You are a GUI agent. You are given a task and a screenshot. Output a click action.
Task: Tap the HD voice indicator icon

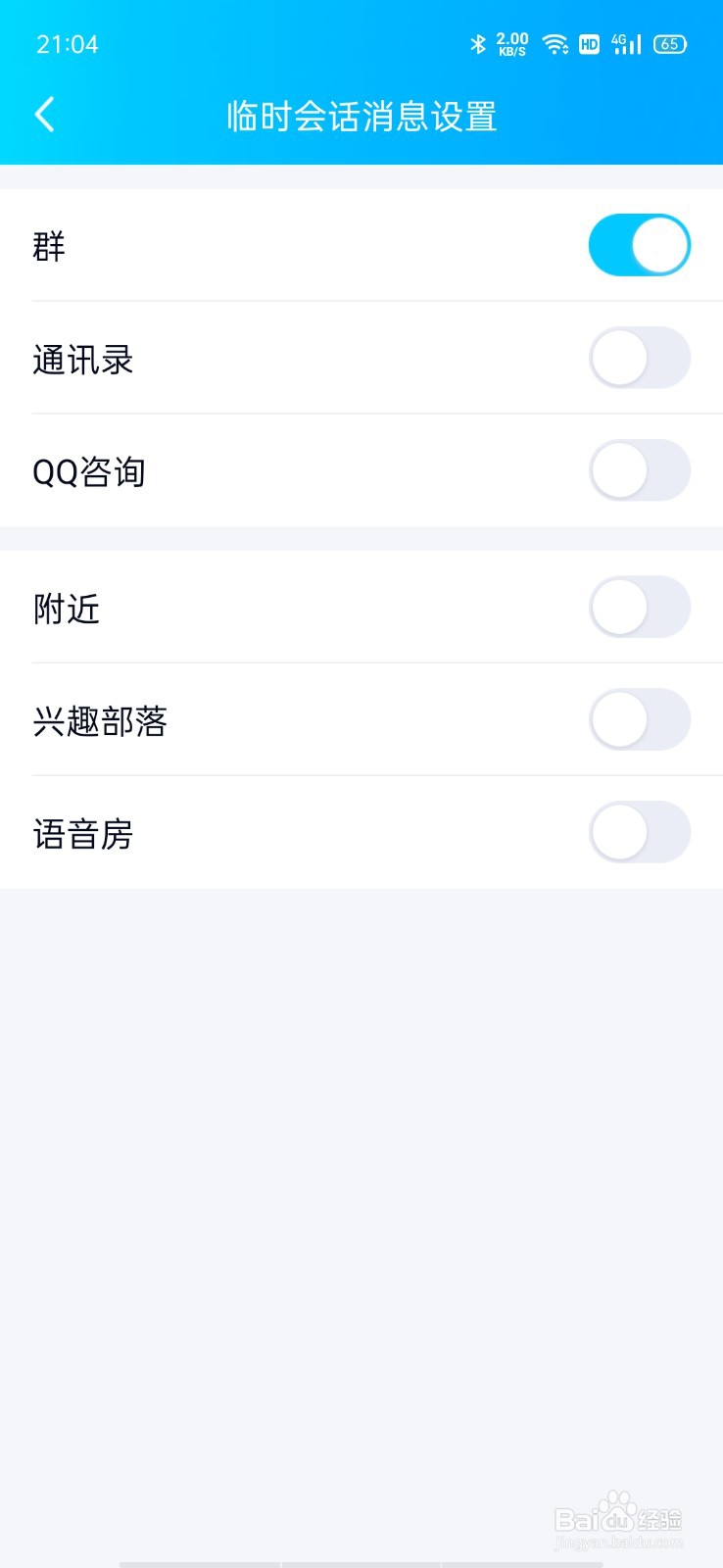[589, 44]
